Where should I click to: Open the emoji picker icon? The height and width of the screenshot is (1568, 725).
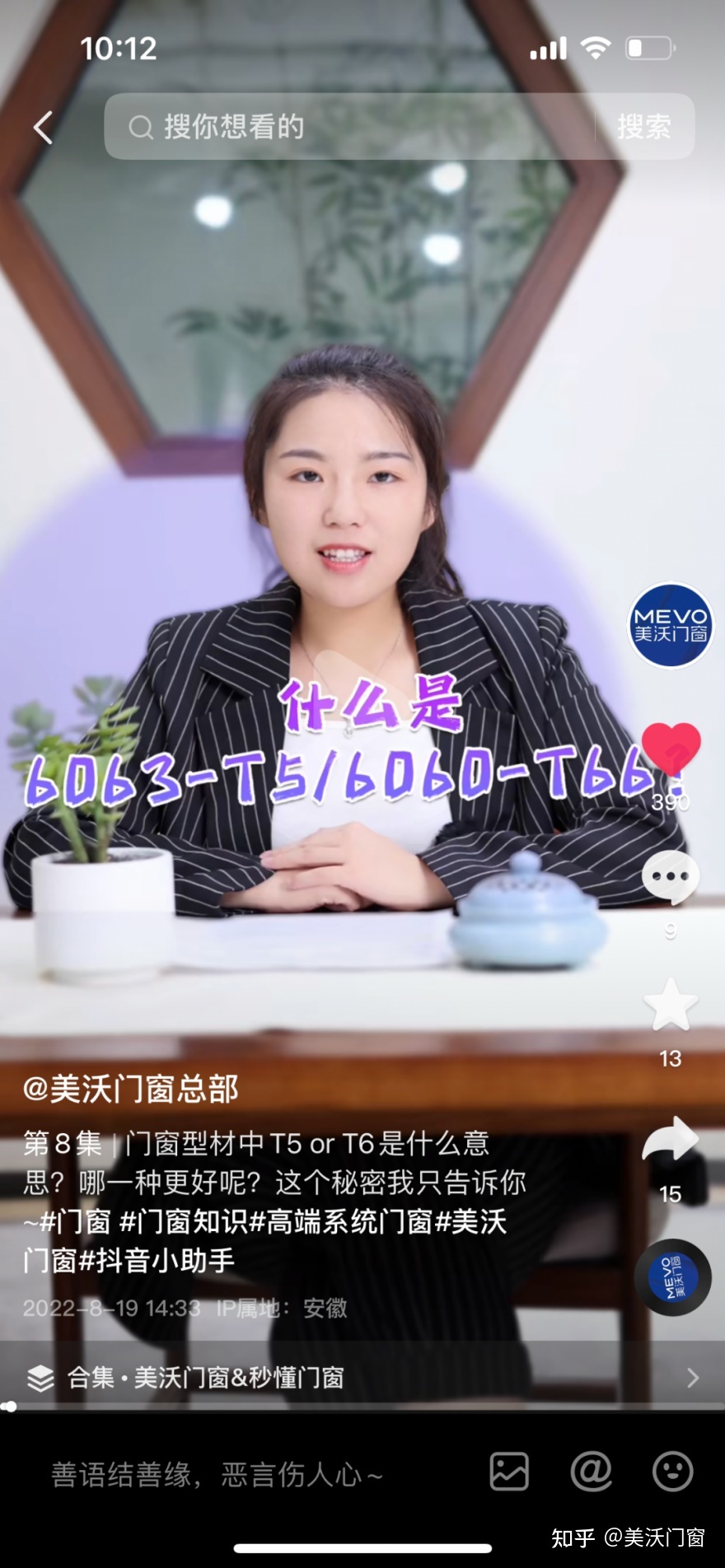[672, 1472]
